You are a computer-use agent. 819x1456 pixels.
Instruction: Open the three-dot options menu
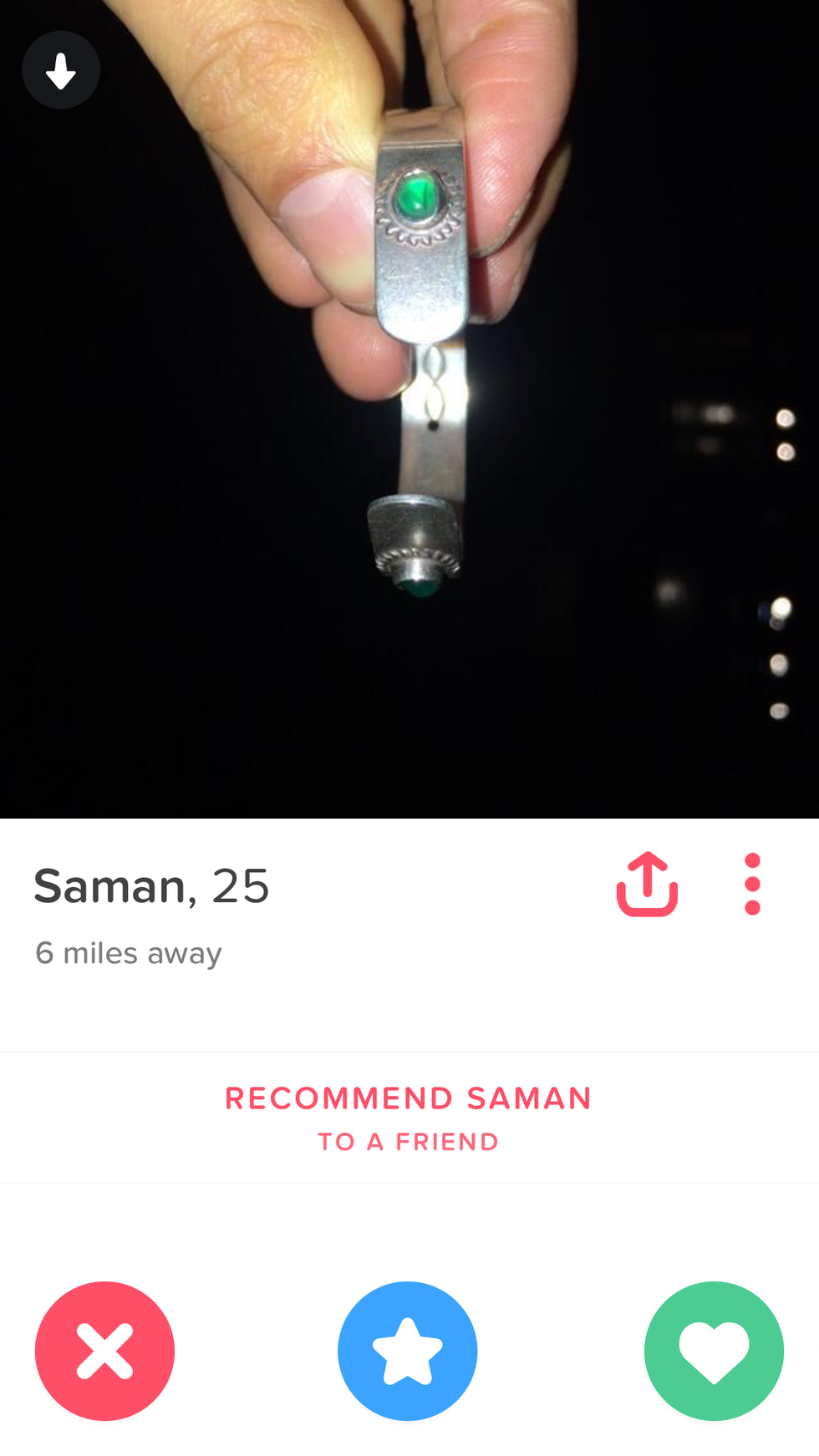click(752, 885)
